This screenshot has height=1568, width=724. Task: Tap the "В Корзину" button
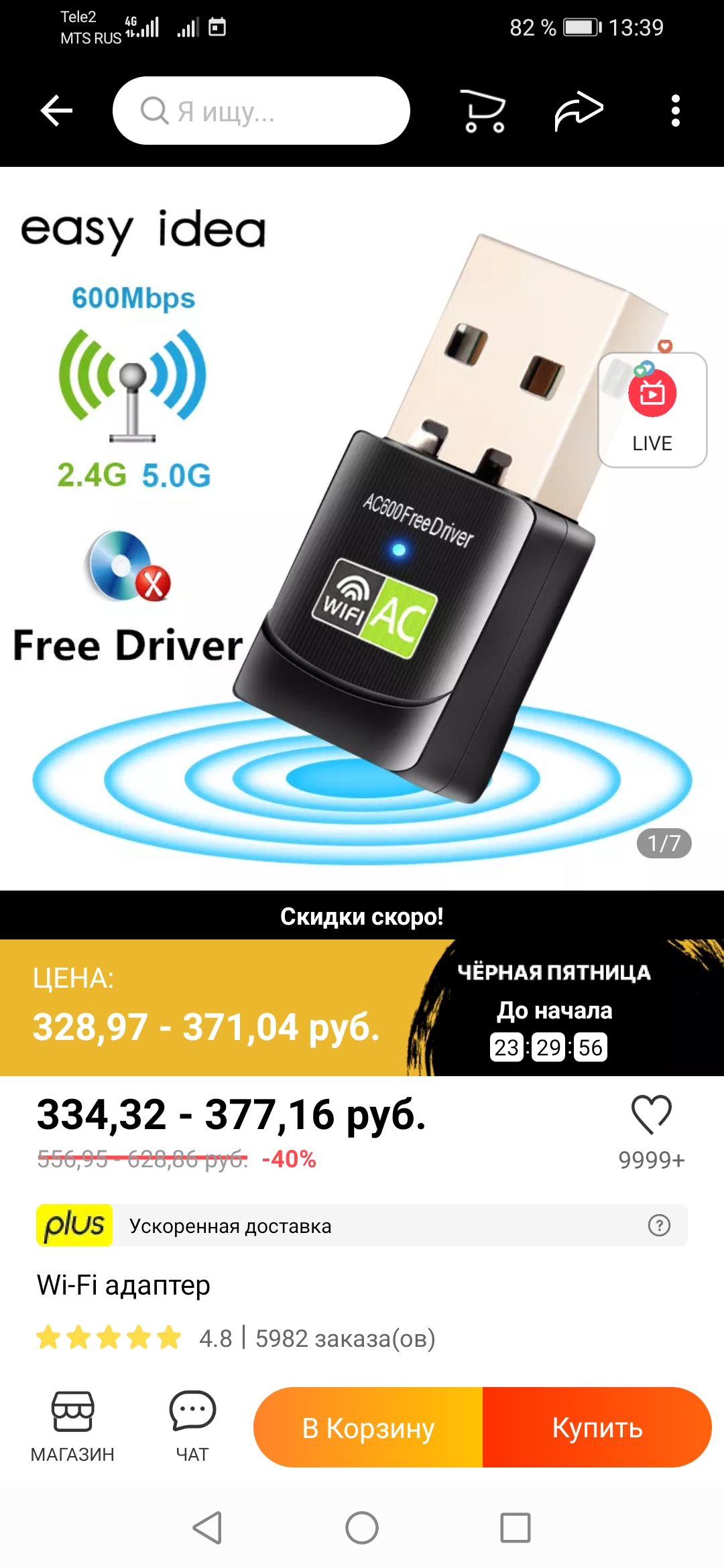click(368, 1428)
